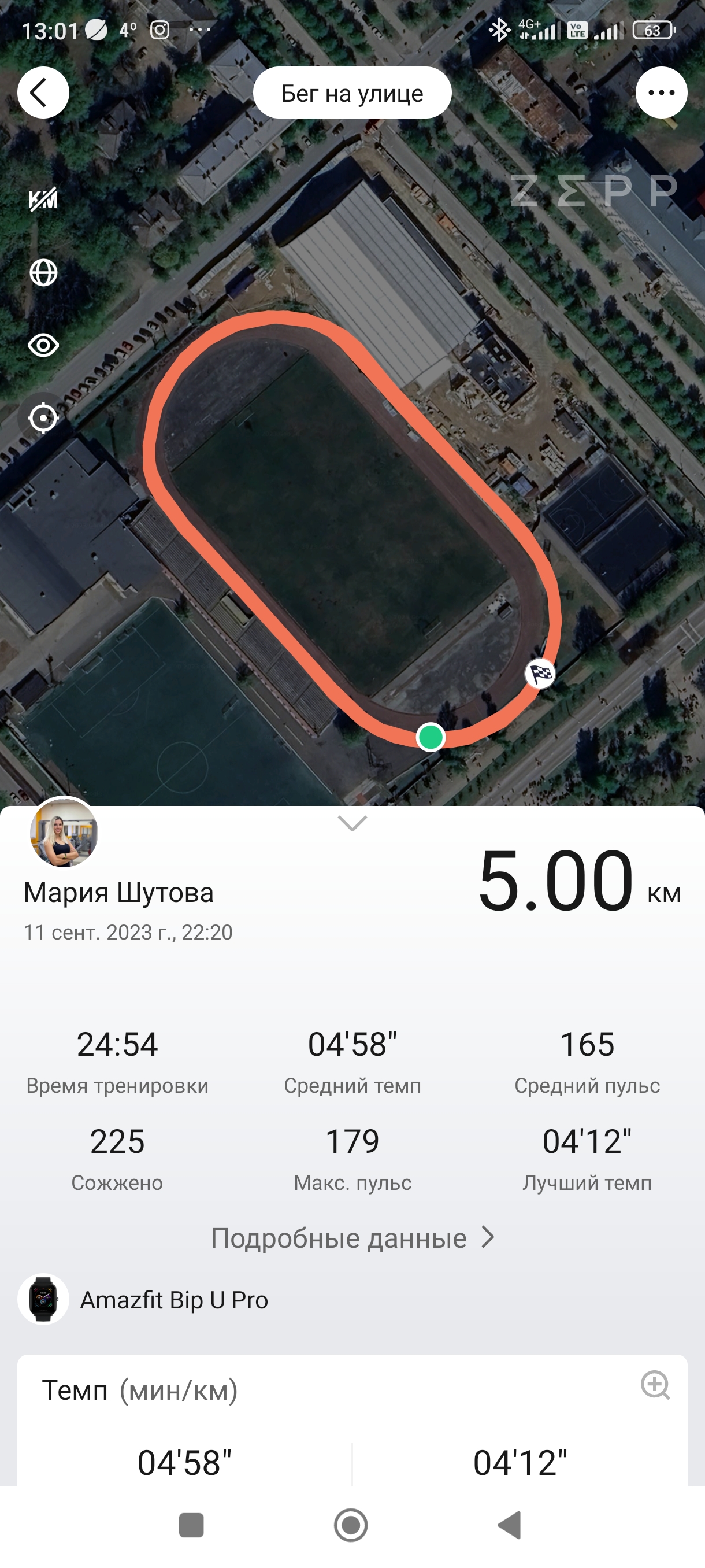Tap the system home button
Image resolution: width=705 pixels, height=1568 pixels.
coord(351,1525)
